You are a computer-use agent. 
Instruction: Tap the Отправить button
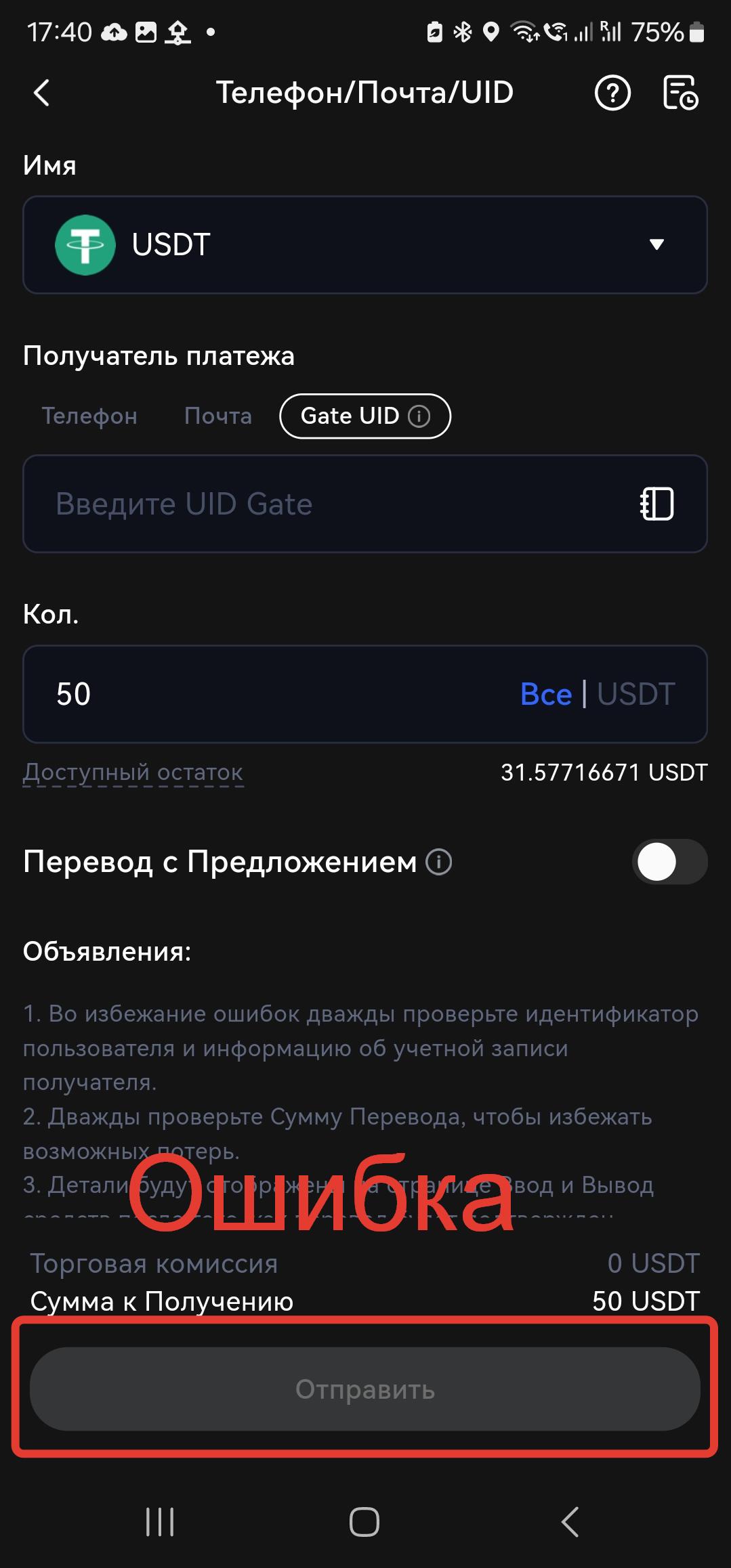pyautogui.click(x=364, y=1389)
